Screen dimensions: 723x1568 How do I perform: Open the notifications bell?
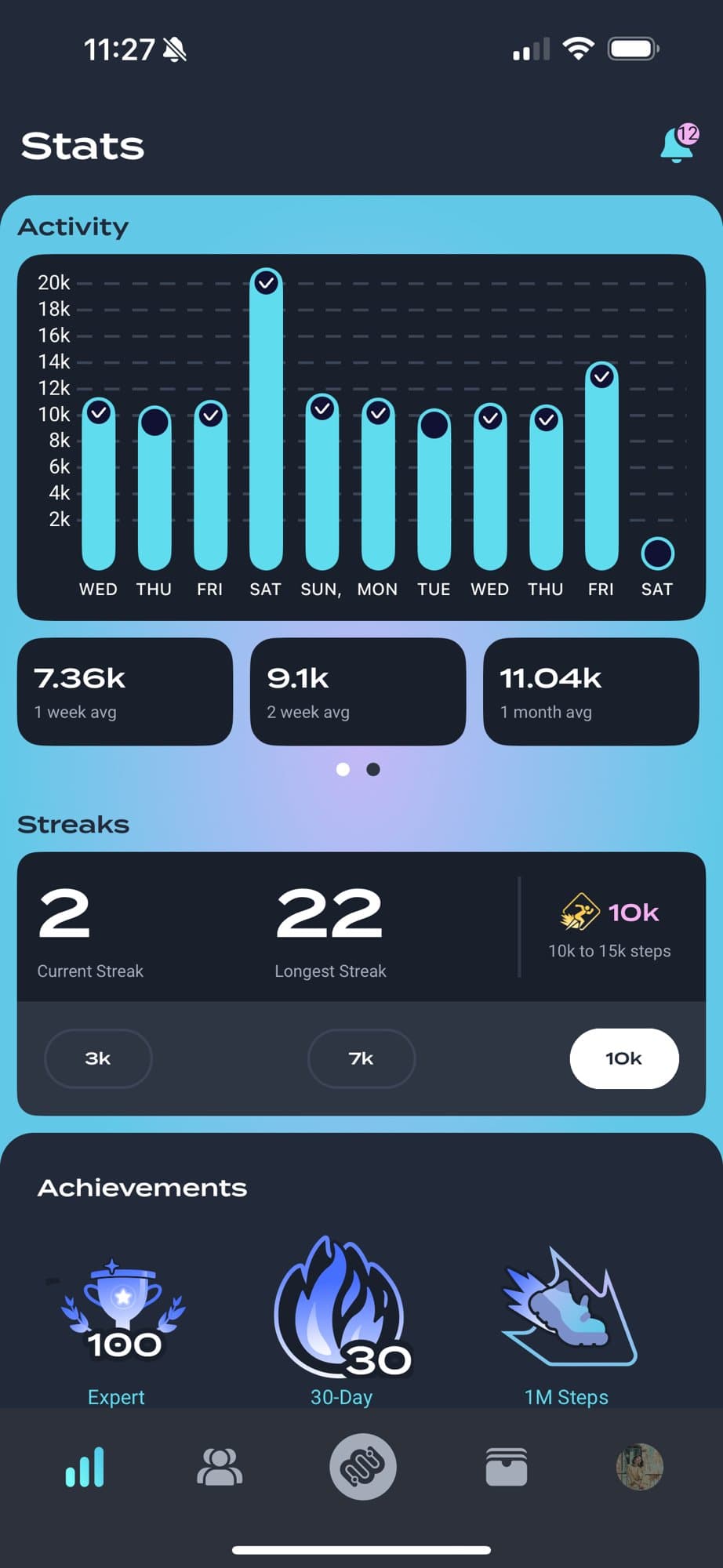click(x=678, y=145)
